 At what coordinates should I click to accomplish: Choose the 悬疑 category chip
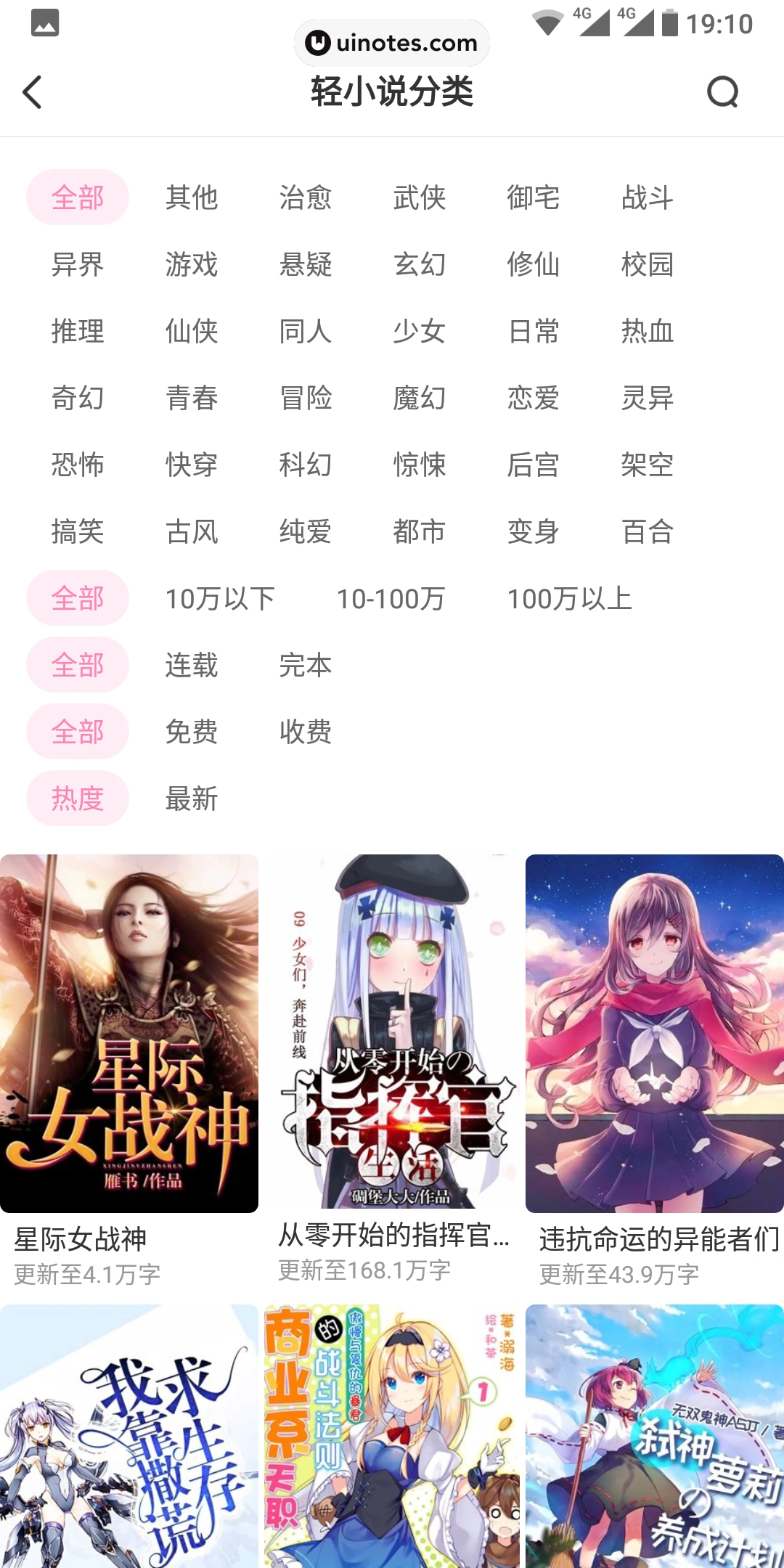306,264
